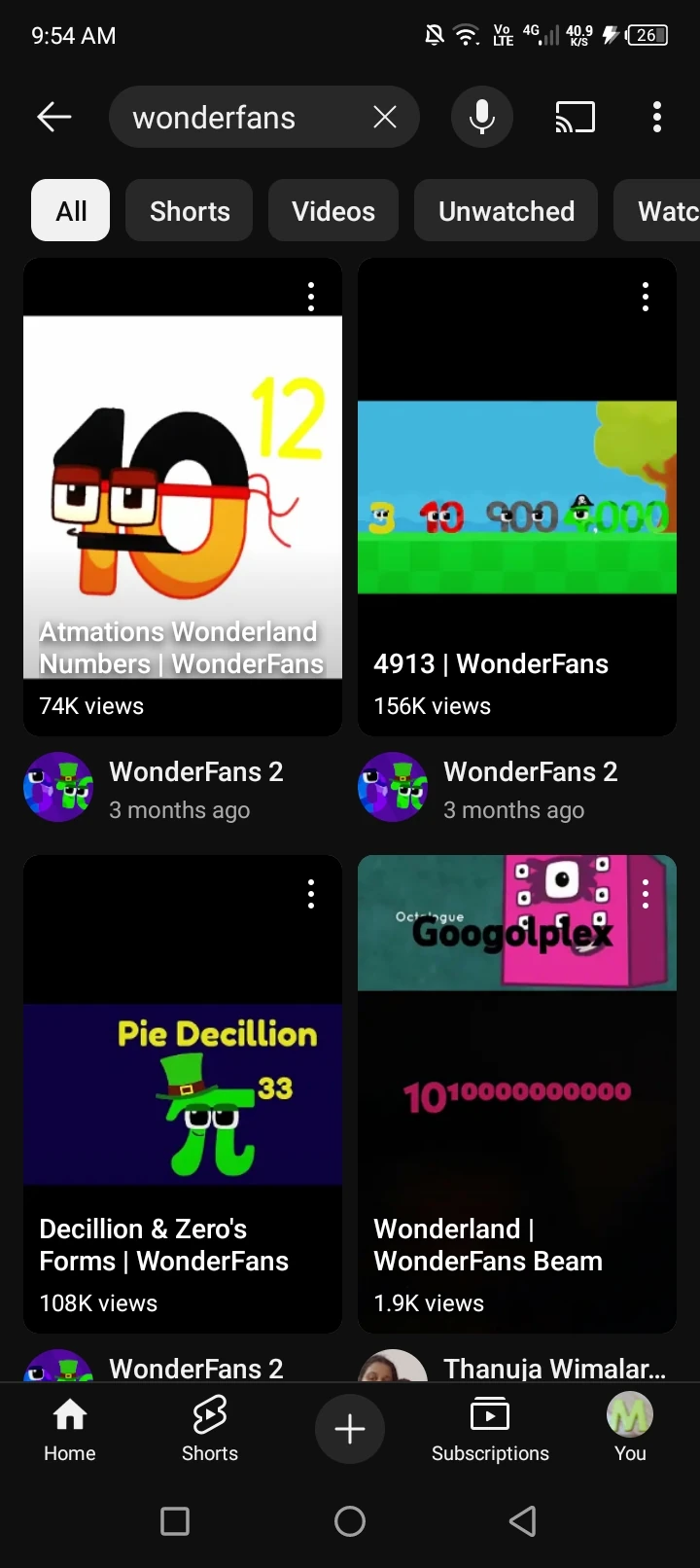700x1568 pixels.
Task: Open options for the Atmations Wonderland video
Action: pos(310,296)
